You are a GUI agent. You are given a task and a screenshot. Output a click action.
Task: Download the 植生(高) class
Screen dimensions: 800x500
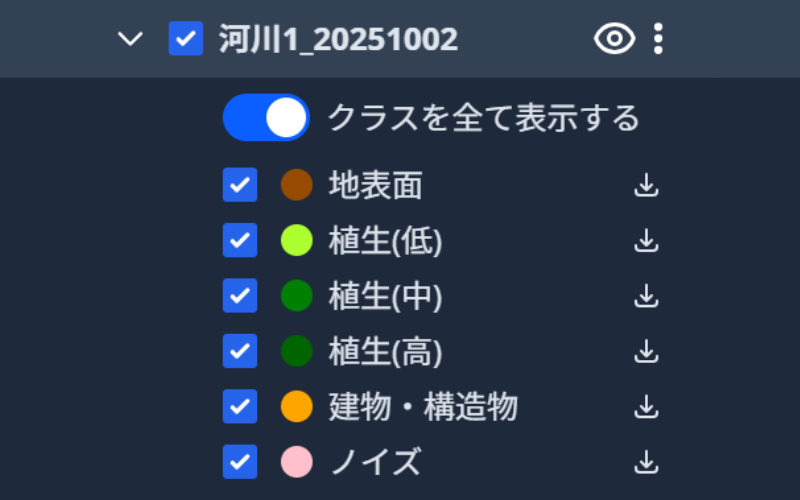coord(647,351)
